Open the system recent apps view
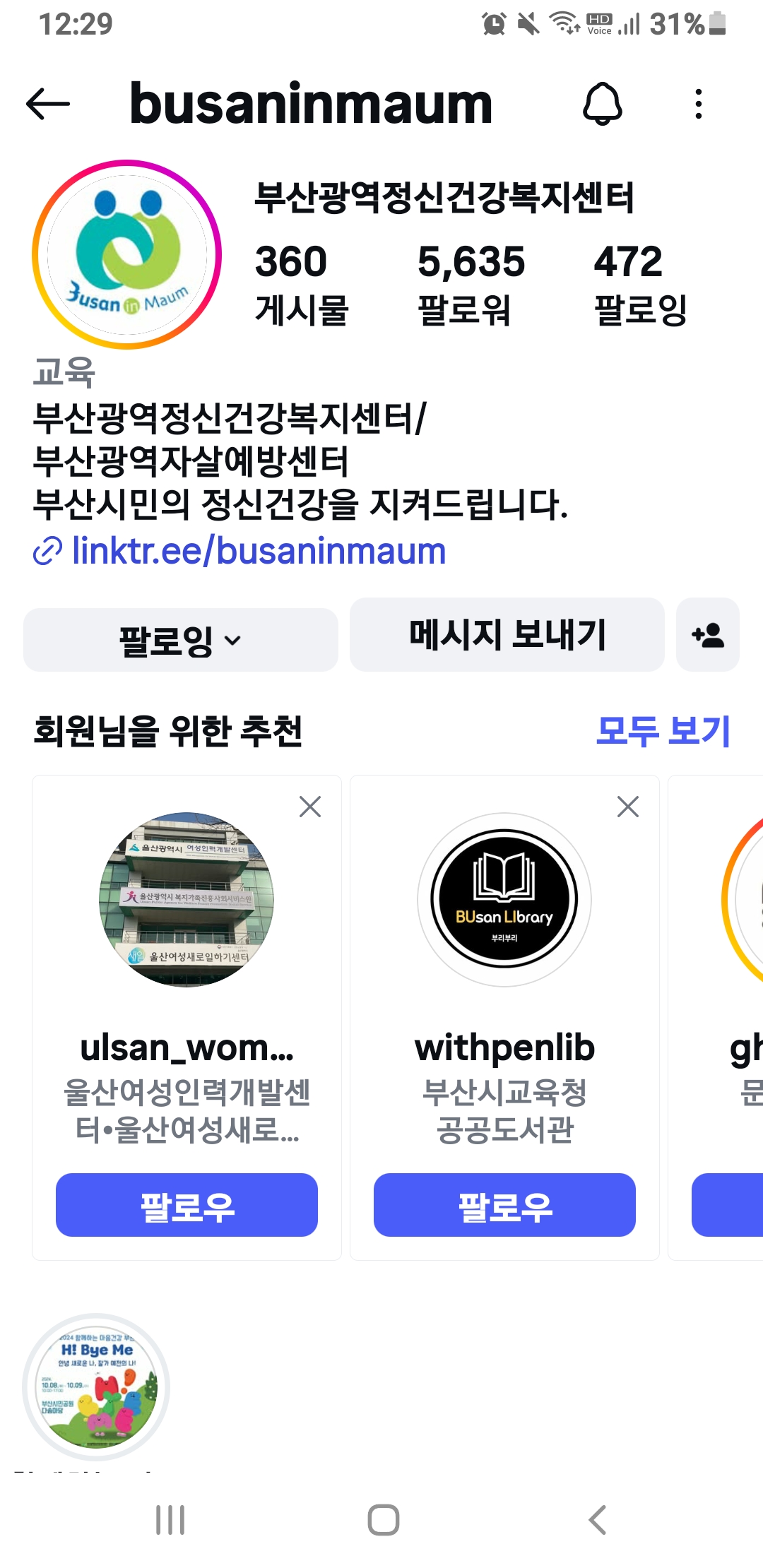The image size is (763, 1568). pyautogui.click(x=170, y=1520)
